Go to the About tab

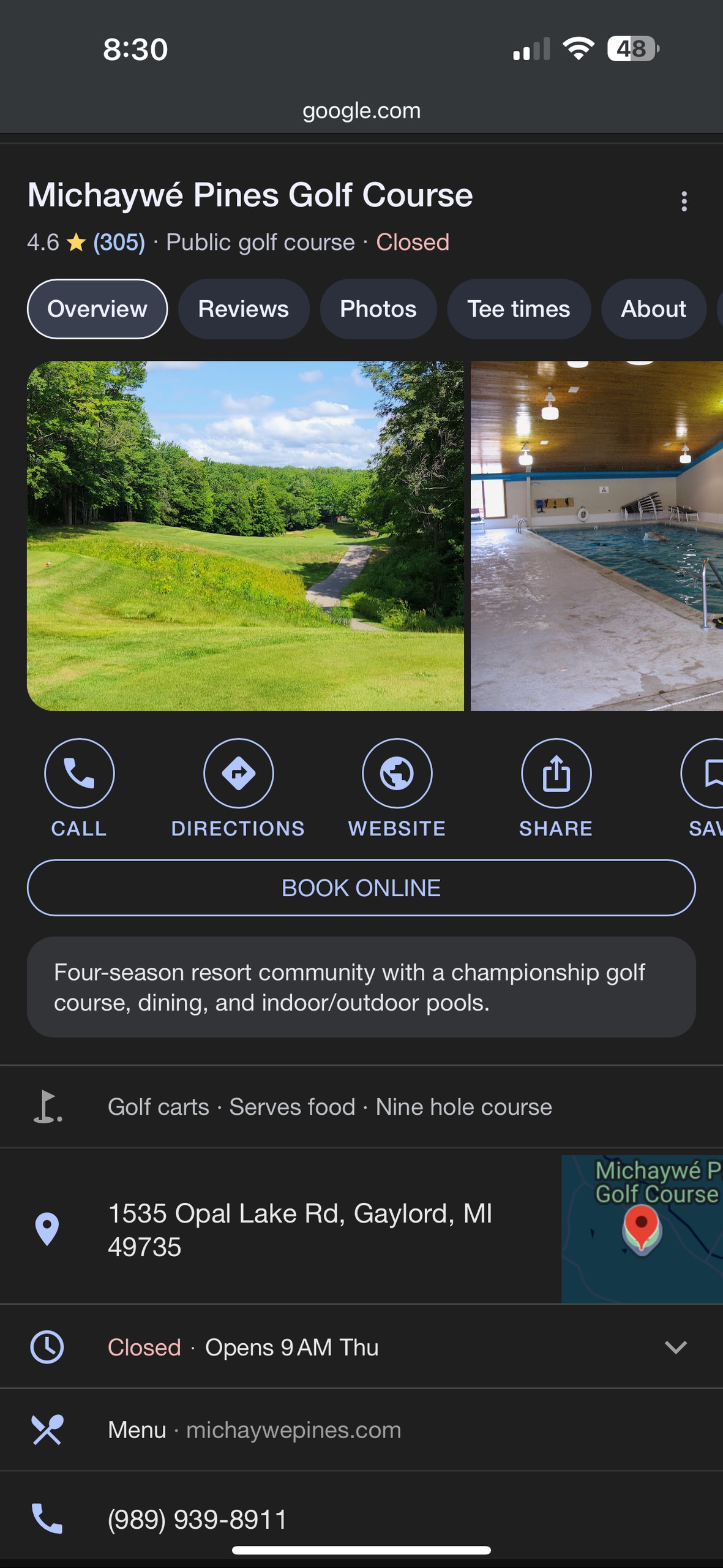[653, 309]
